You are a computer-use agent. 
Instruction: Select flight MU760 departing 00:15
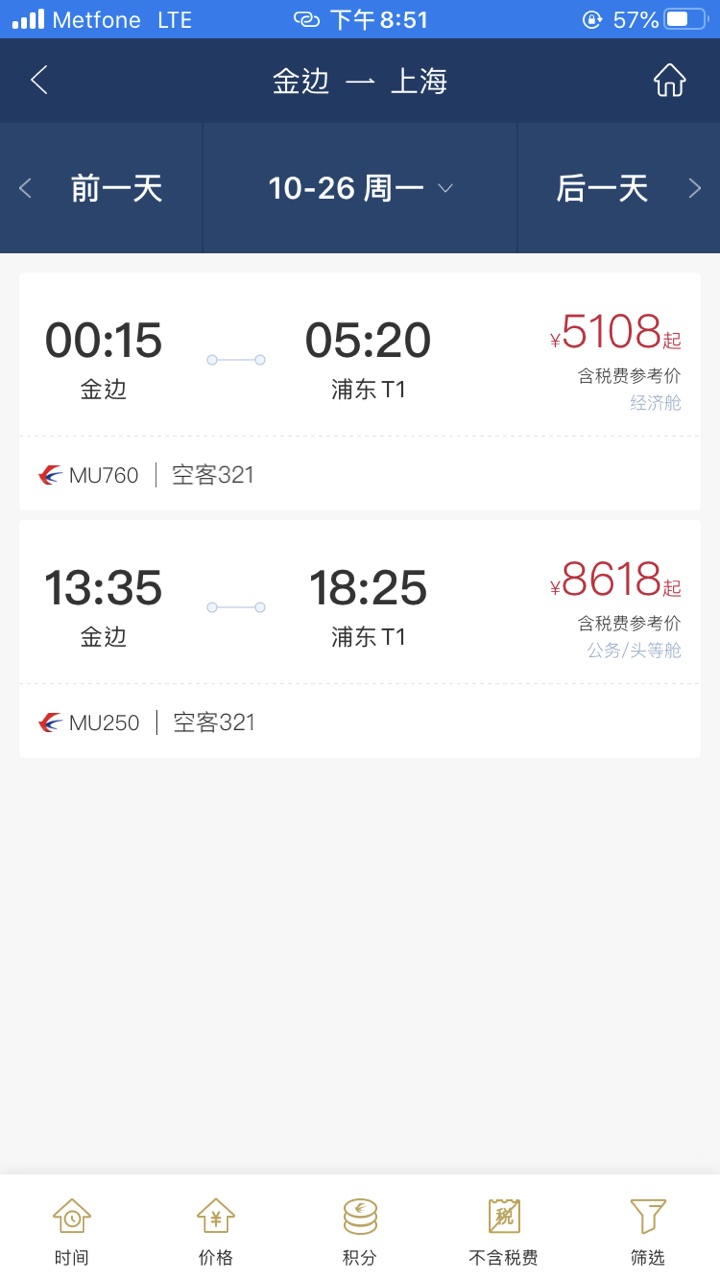click(360, 391)
